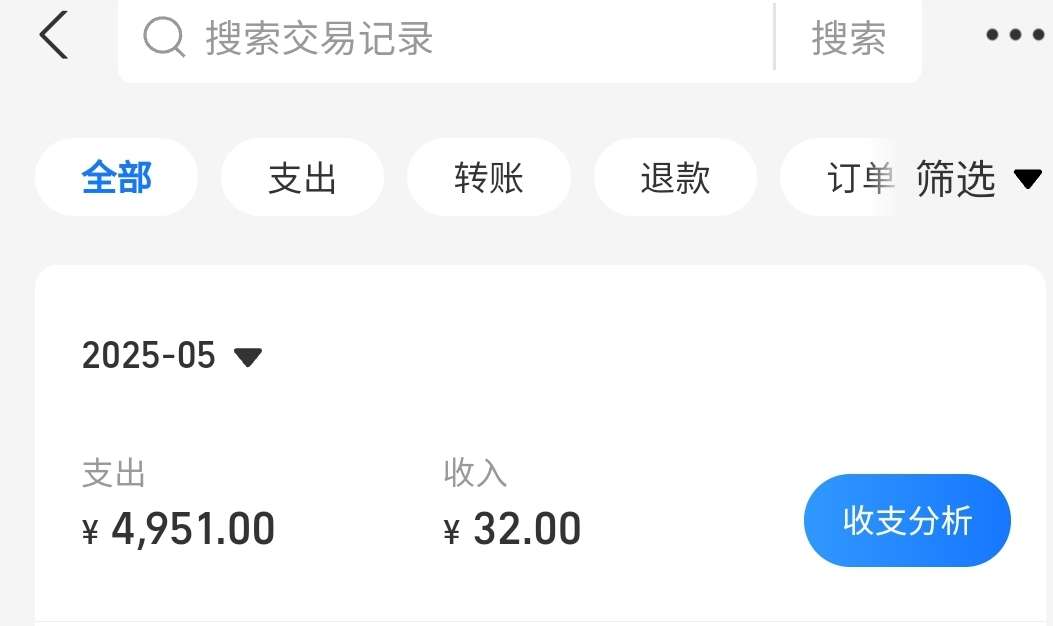The height and width of the screenshot is (626, 1053).
Task: Open the 2025-05 month picker
Action: tap(171, 355)
